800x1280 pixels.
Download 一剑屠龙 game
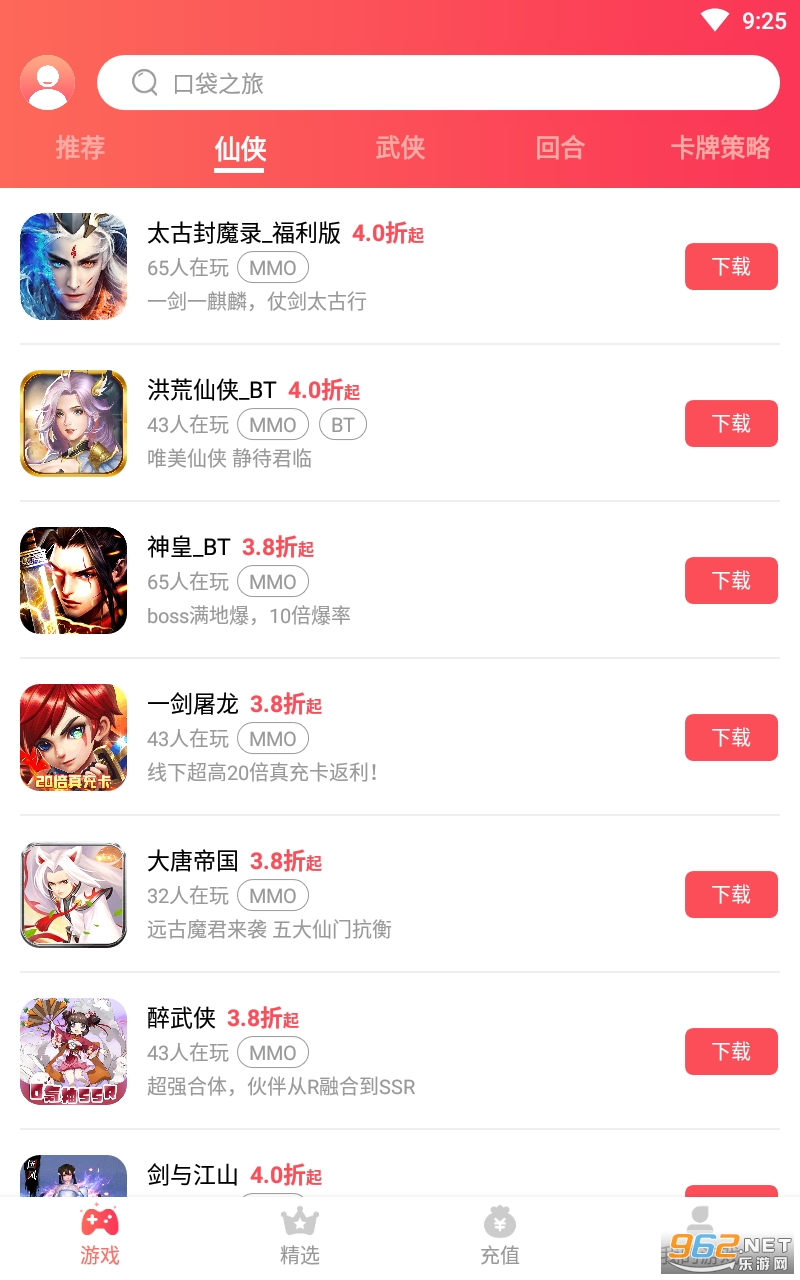coord(731,737)
